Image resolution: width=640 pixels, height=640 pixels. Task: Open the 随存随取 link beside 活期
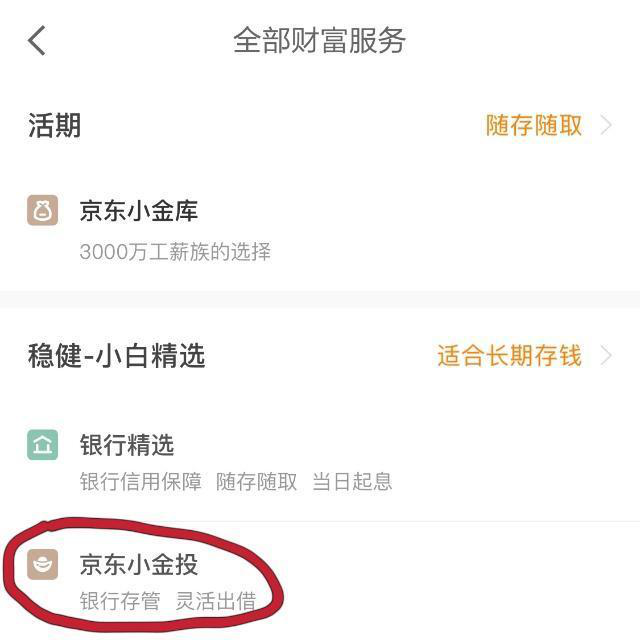[x=546, y=126]
